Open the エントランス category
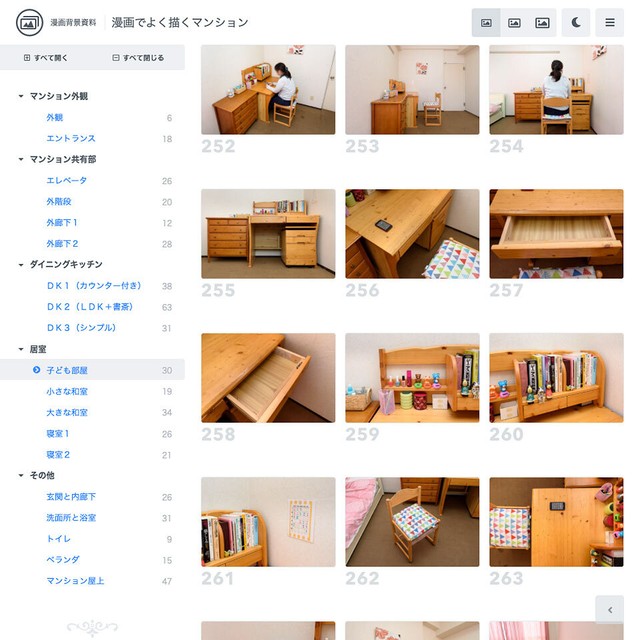The height and width of the screenshot is (640, 640). (x=71, y=139)
